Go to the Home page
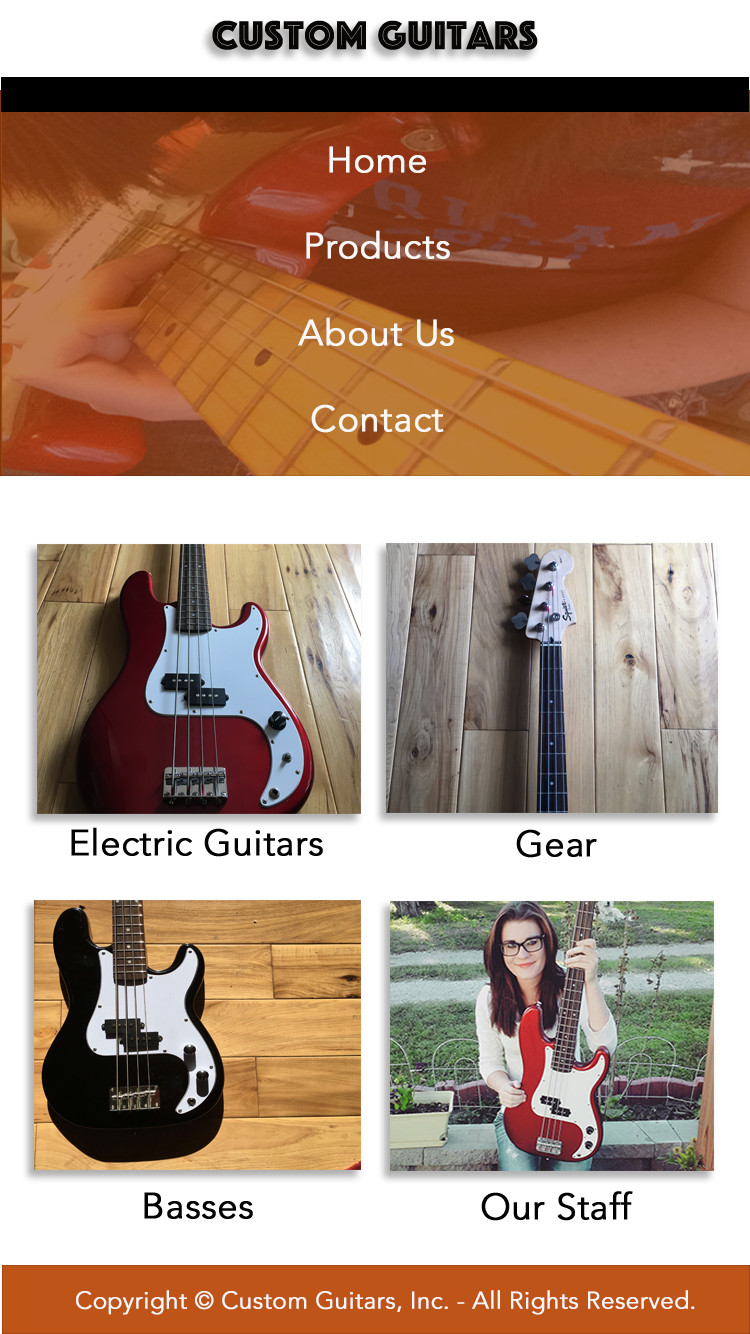Viewport: 750px width, 1334px height. [x=377, y=161]
